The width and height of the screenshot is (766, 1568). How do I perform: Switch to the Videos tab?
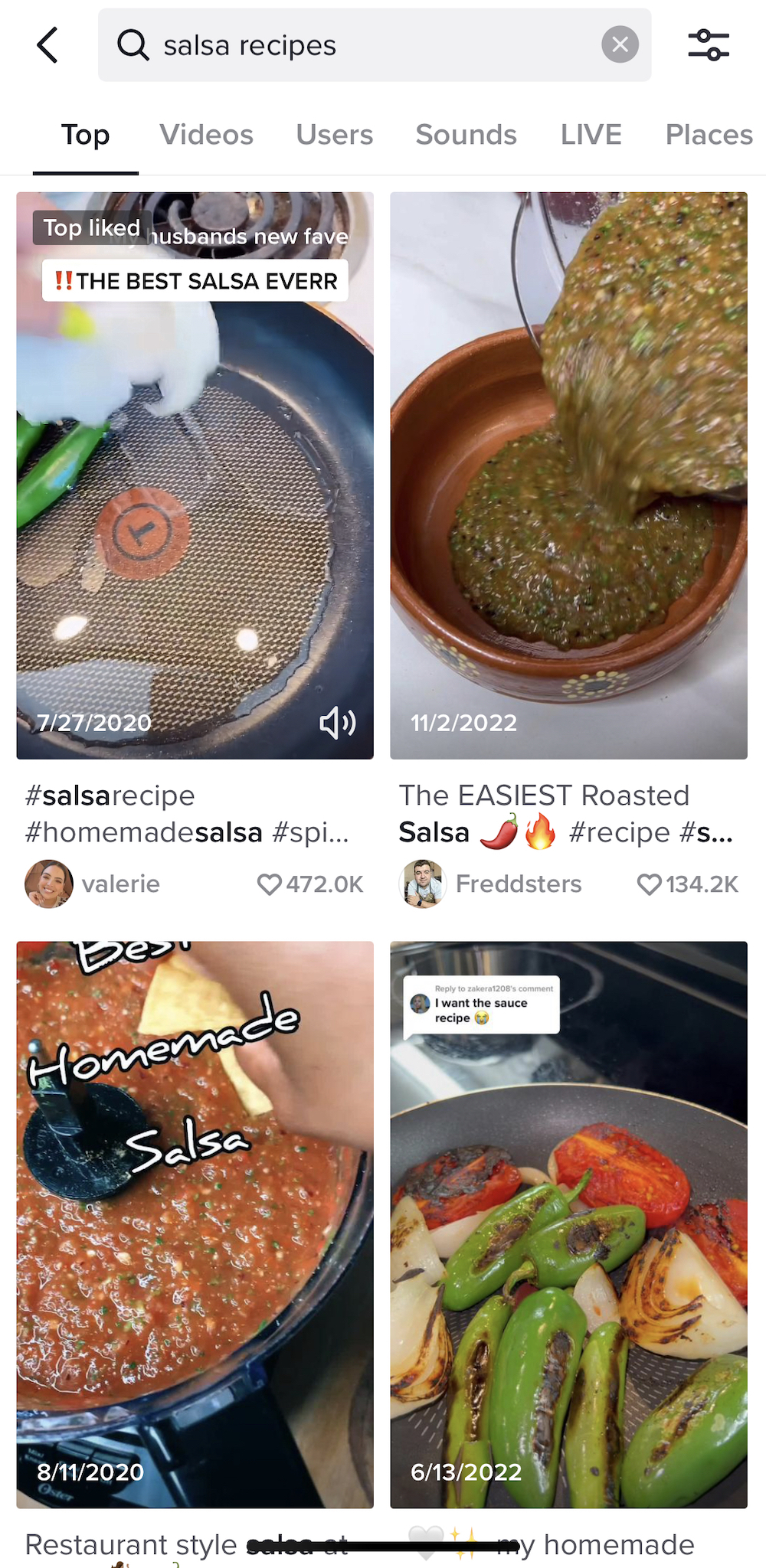pos(206,135)
